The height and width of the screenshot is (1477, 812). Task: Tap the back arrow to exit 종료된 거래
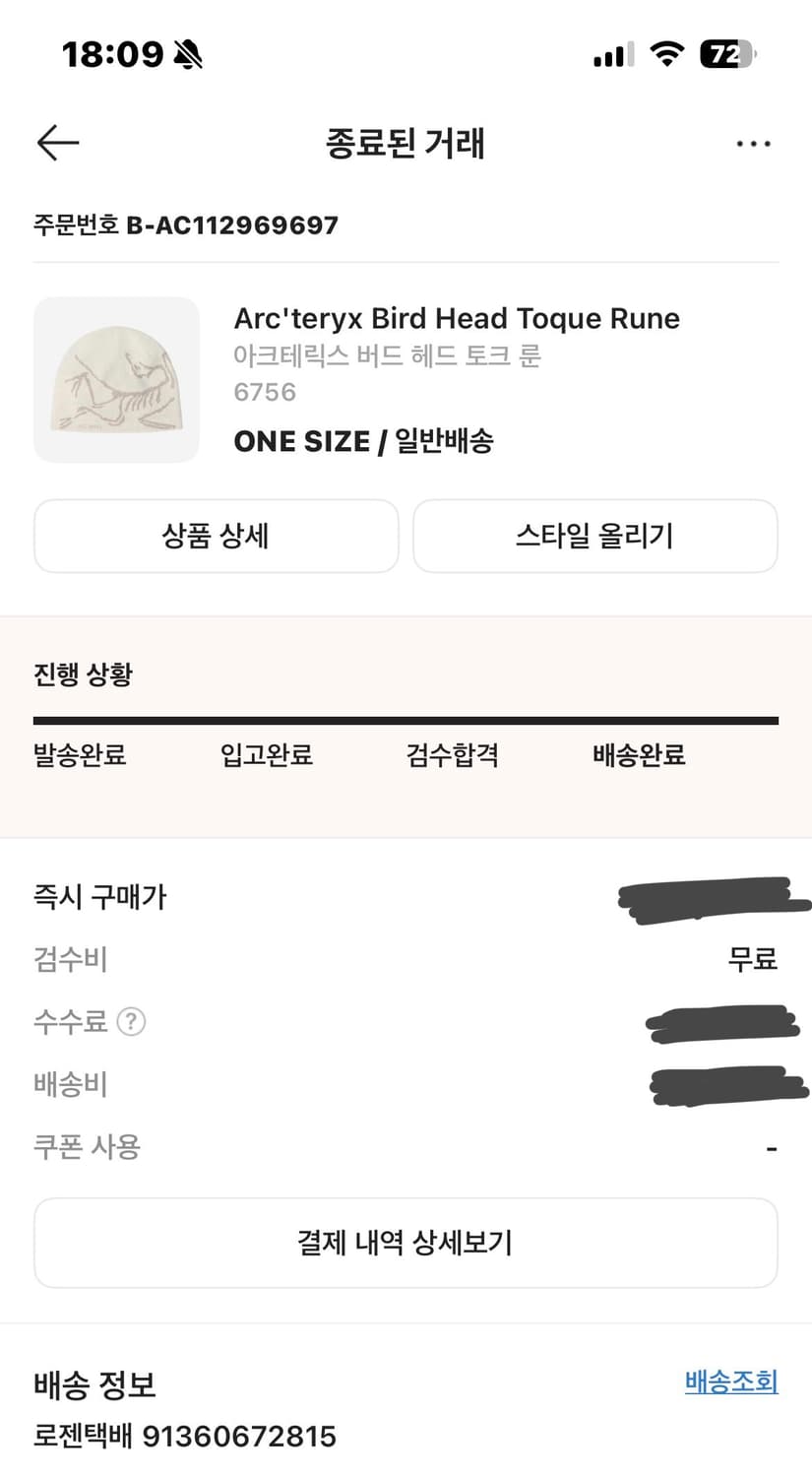[x=57, y=142]
